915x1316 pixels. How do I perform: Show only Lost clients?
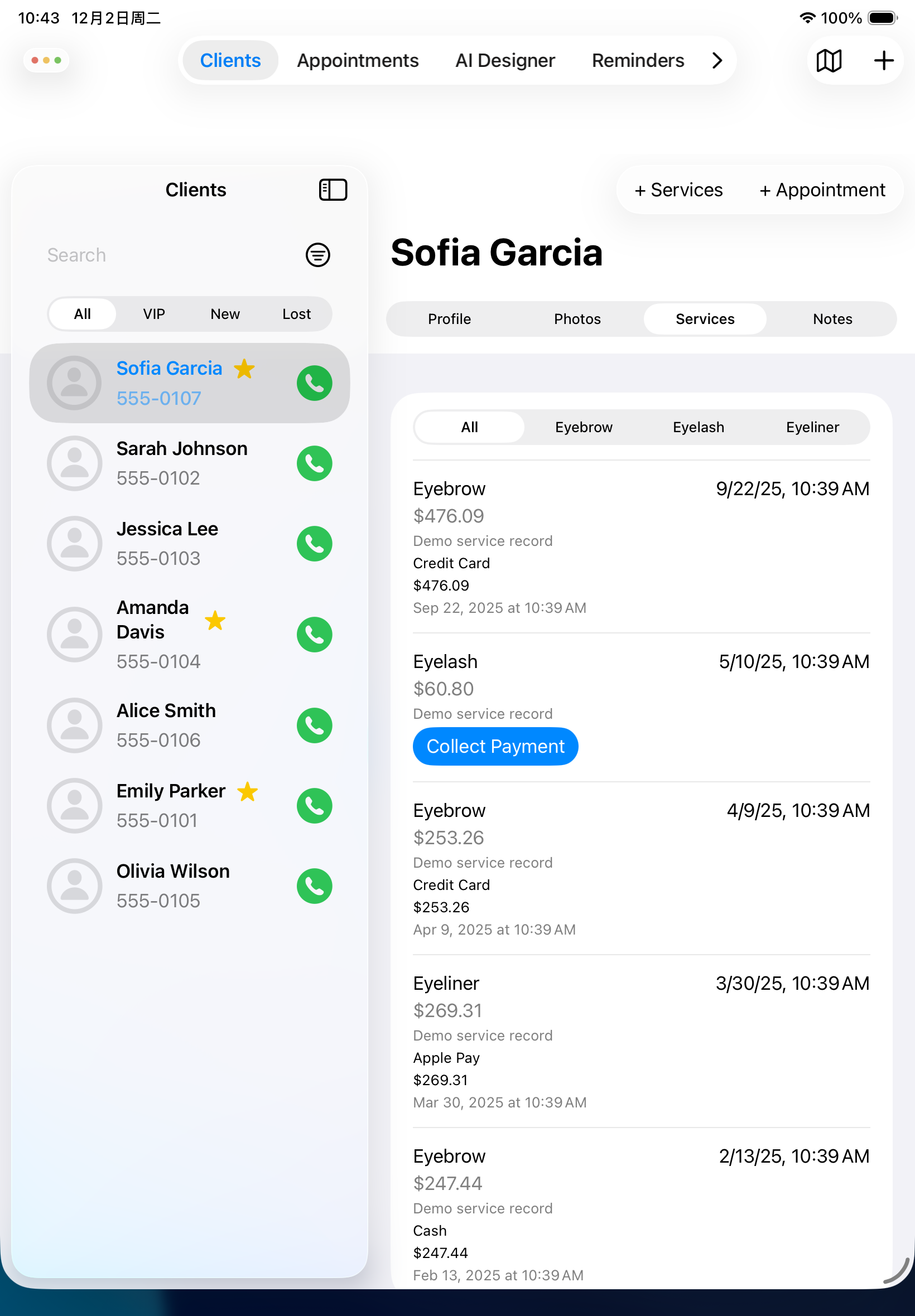[x=296, y=314]
